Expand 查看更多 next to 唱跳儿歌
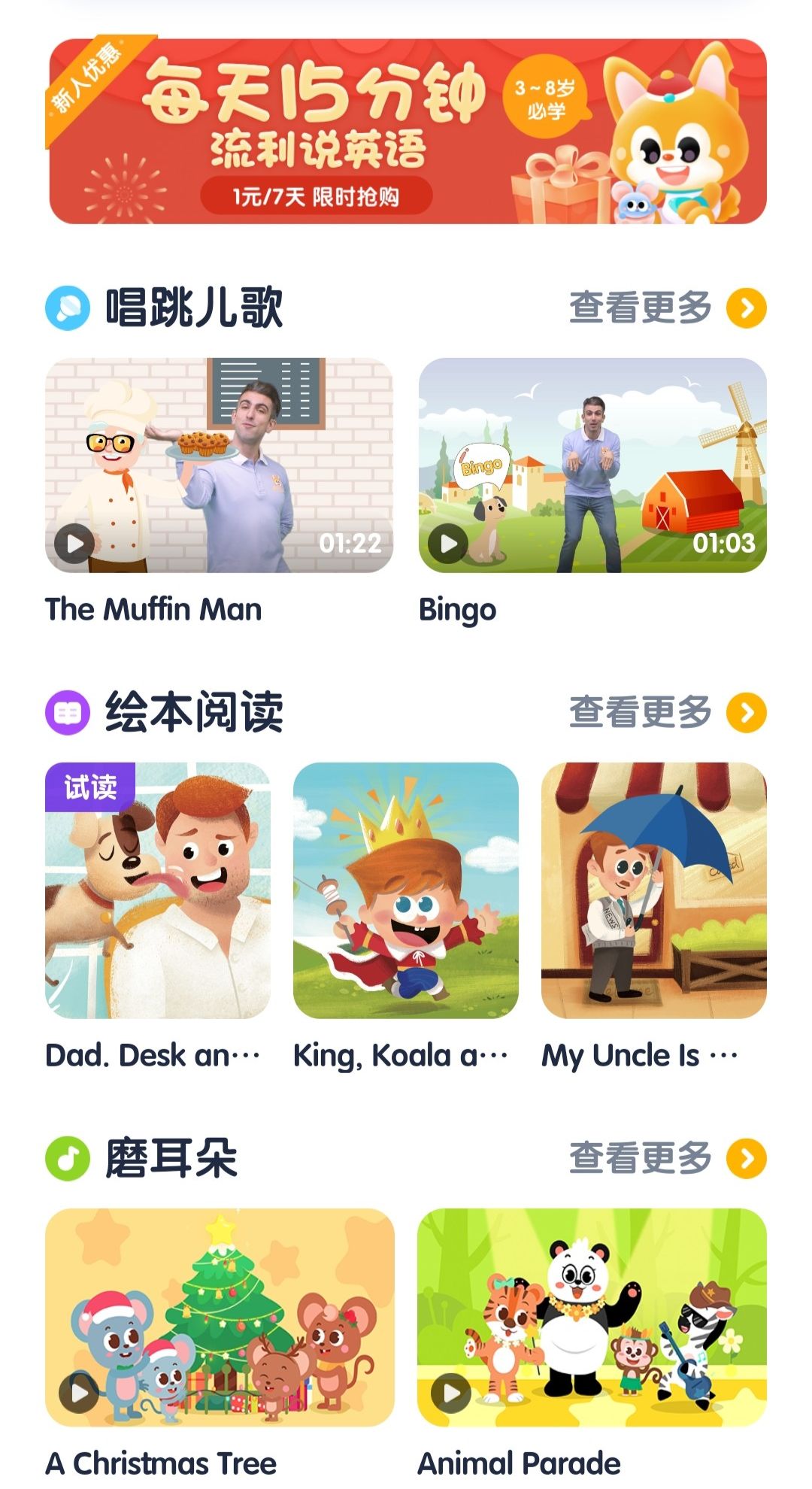Image resolution: width=812 pixels, height=1489 pixels. [662, 308]
